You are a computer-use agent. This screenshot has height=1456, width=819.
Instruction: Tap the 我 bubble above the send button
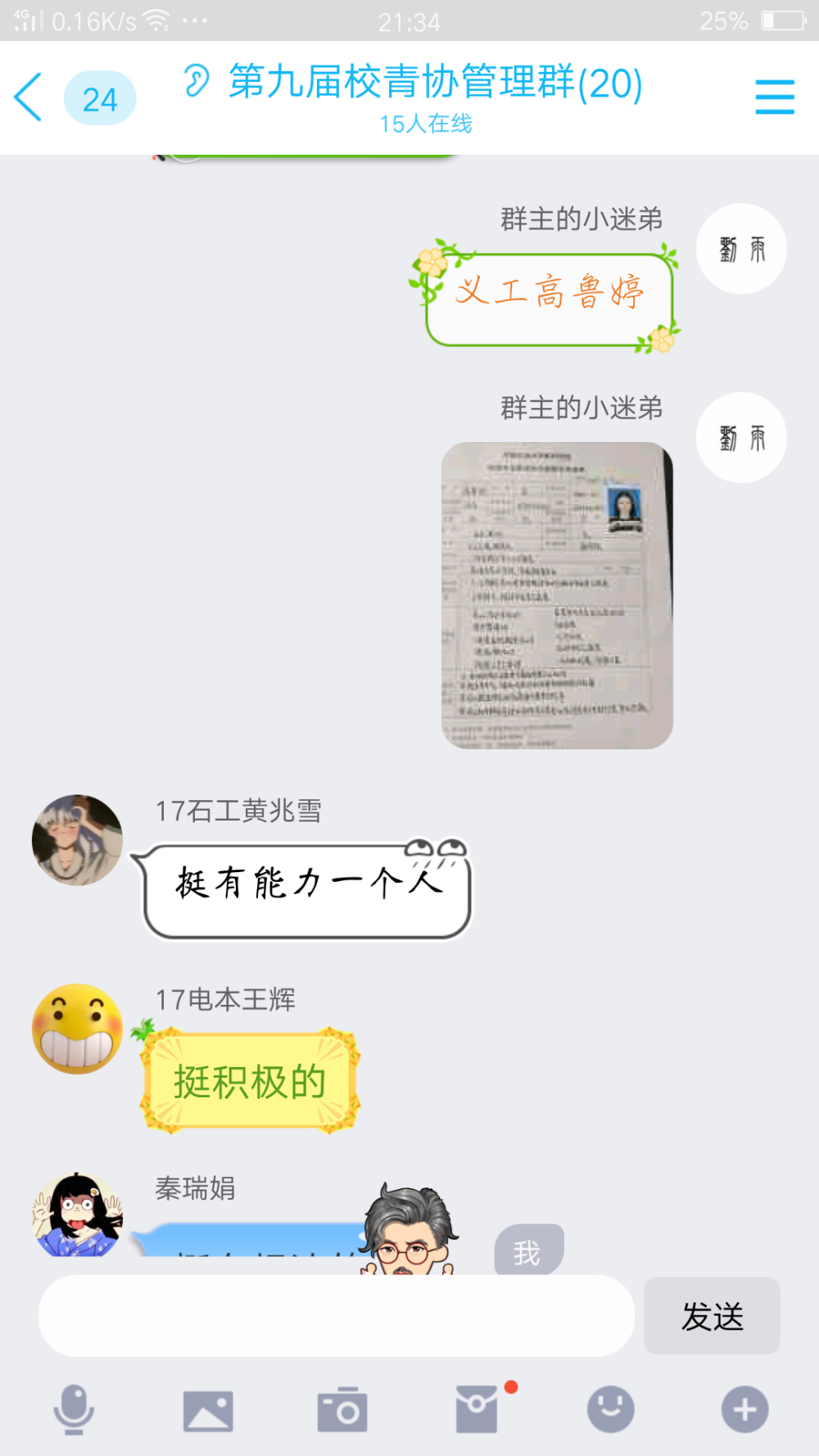529,1250
